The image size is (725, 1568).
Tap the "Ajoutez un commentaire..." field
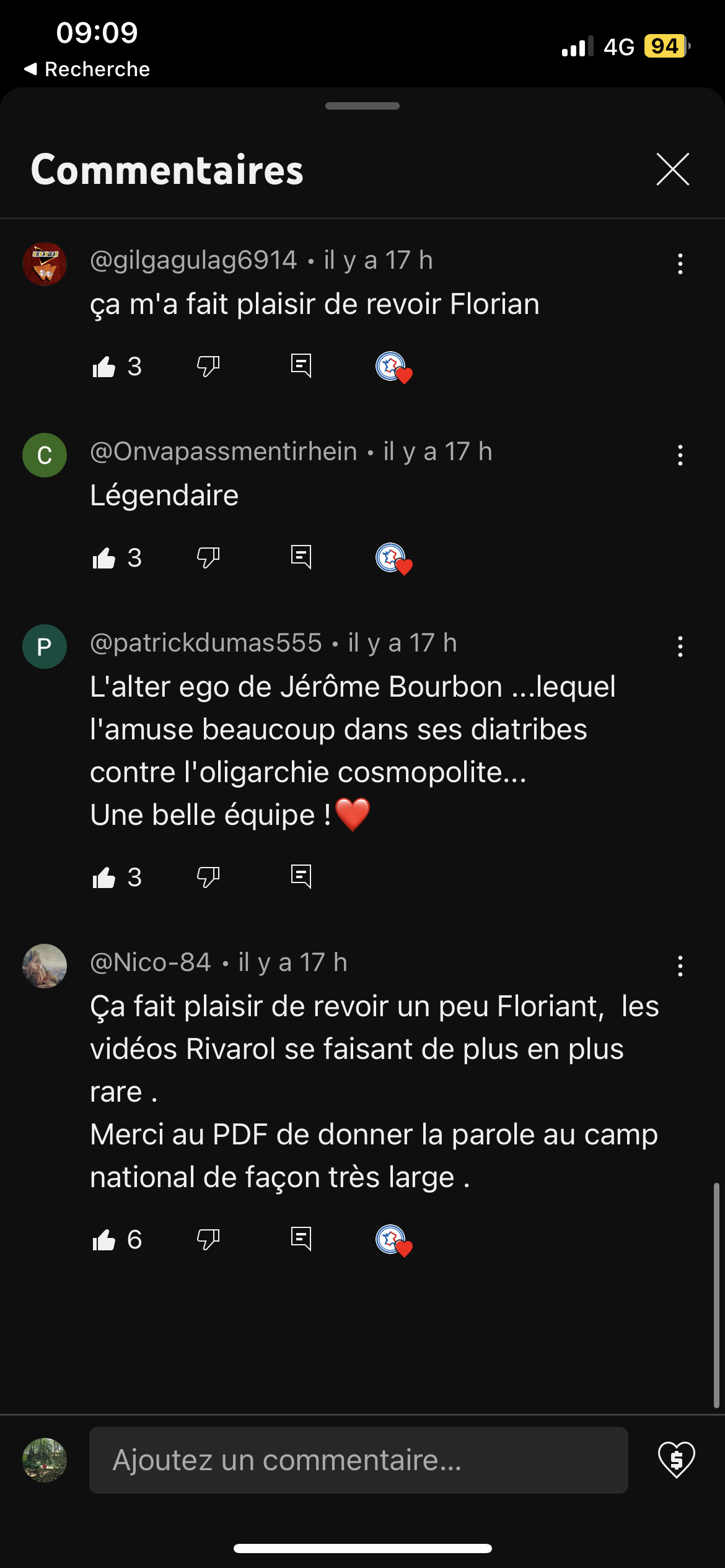click(x=358, y=1460)
